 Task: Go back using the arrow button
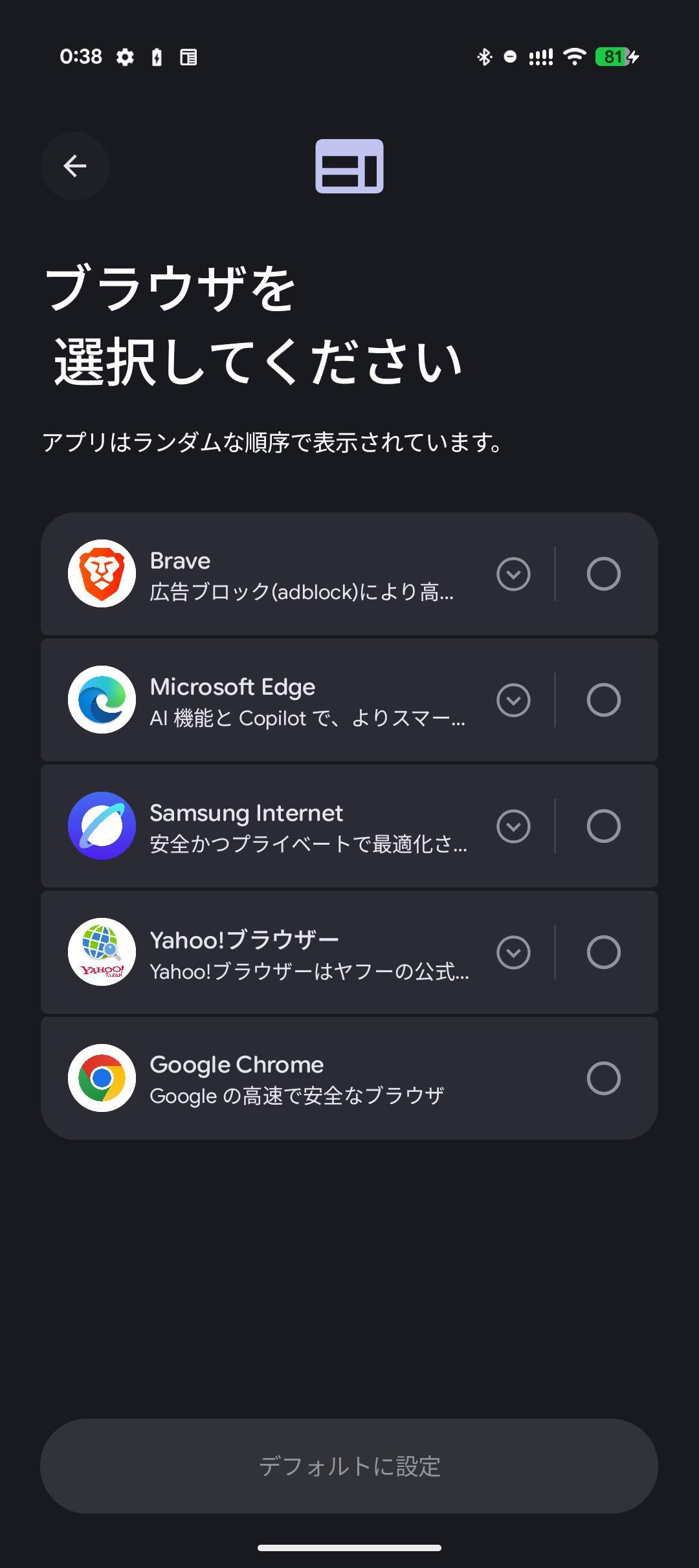pos(75,166)
